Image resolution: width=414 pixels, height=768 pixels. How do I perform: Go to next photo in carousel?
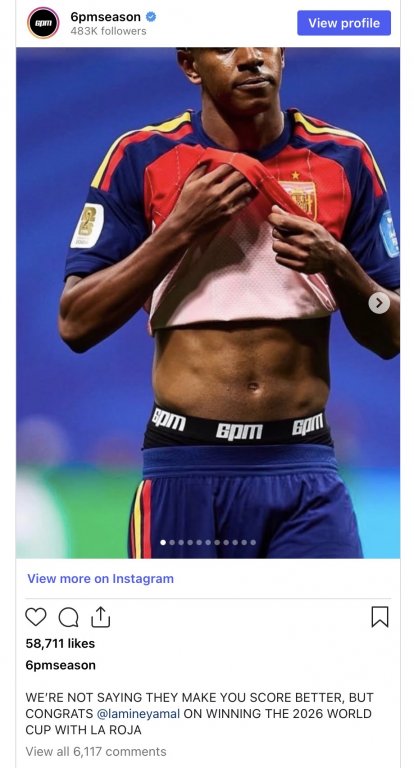pyautogui.click(x=379, y=303)
